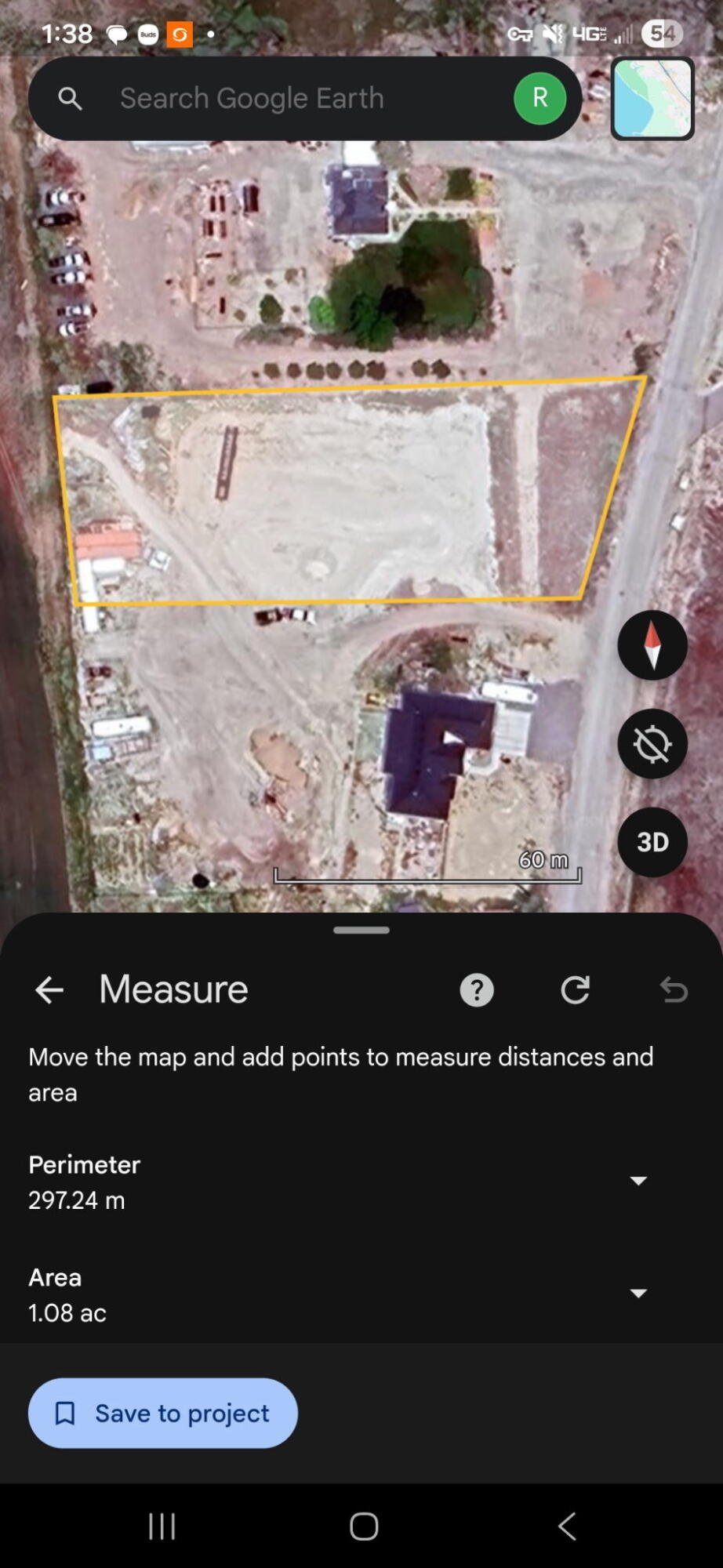The width and height of the screenshot is (723, 1568).
Task: Enable my location with the crosshair icon
Action: [x=652, y=743]
